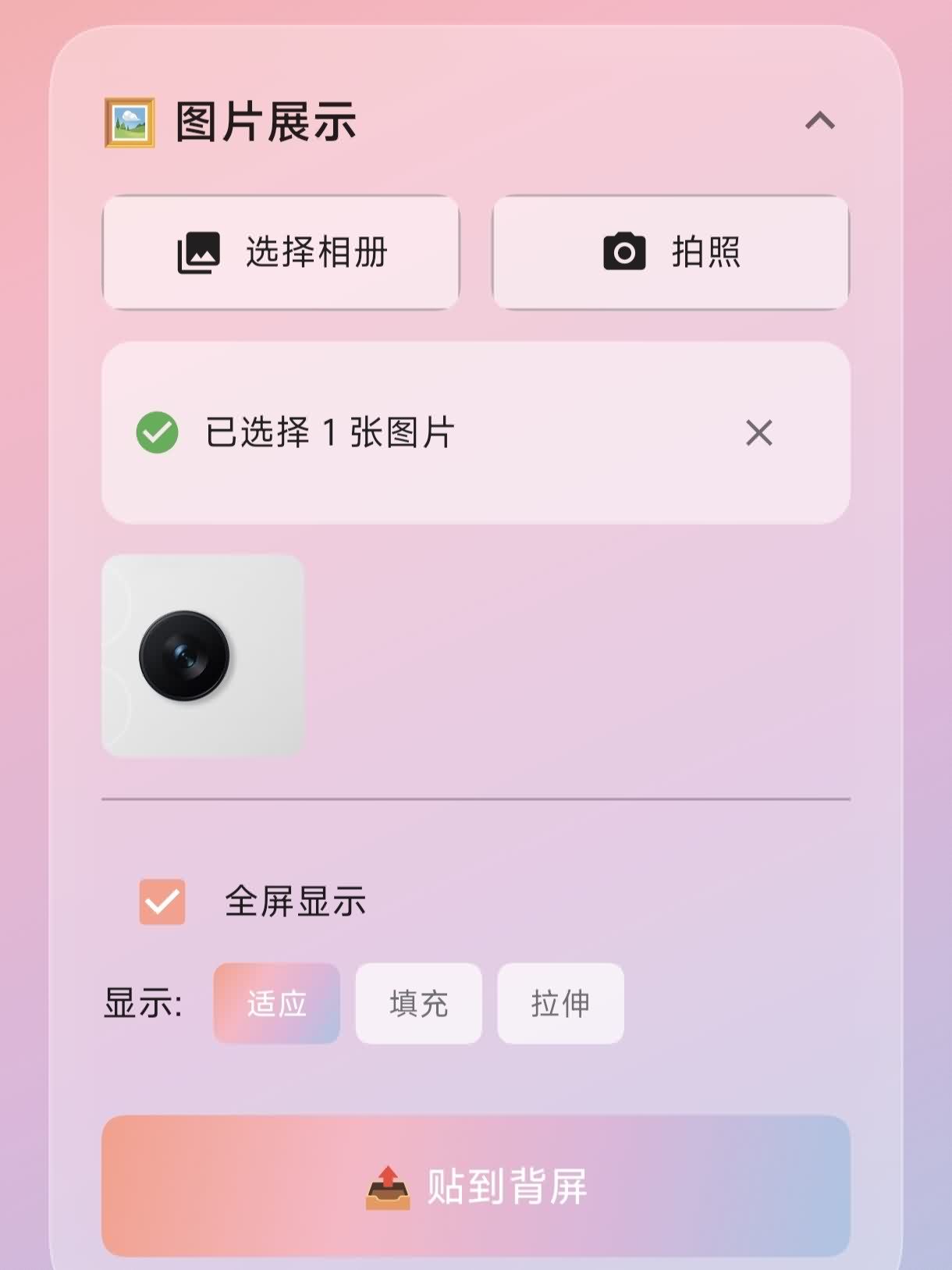Select the 适应 display mode

277,1003
